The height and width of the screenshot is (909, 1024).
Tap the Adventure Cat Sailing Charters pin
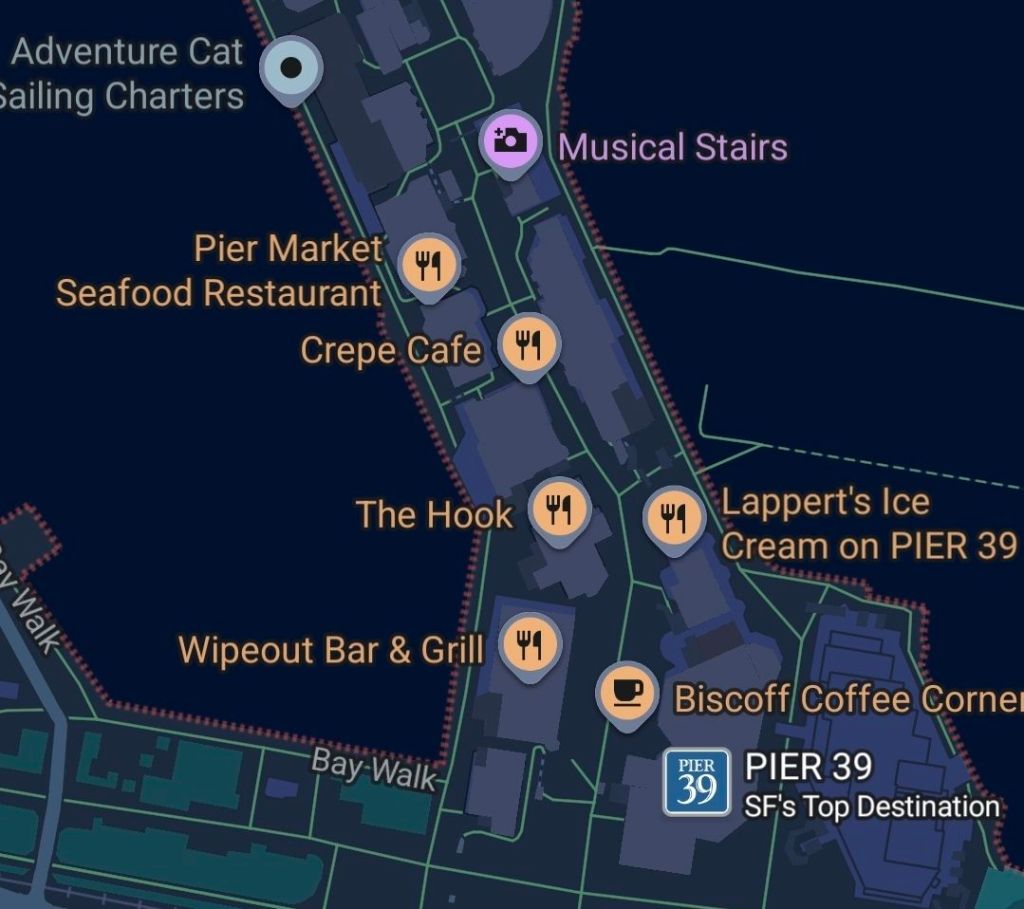(290, 68)
